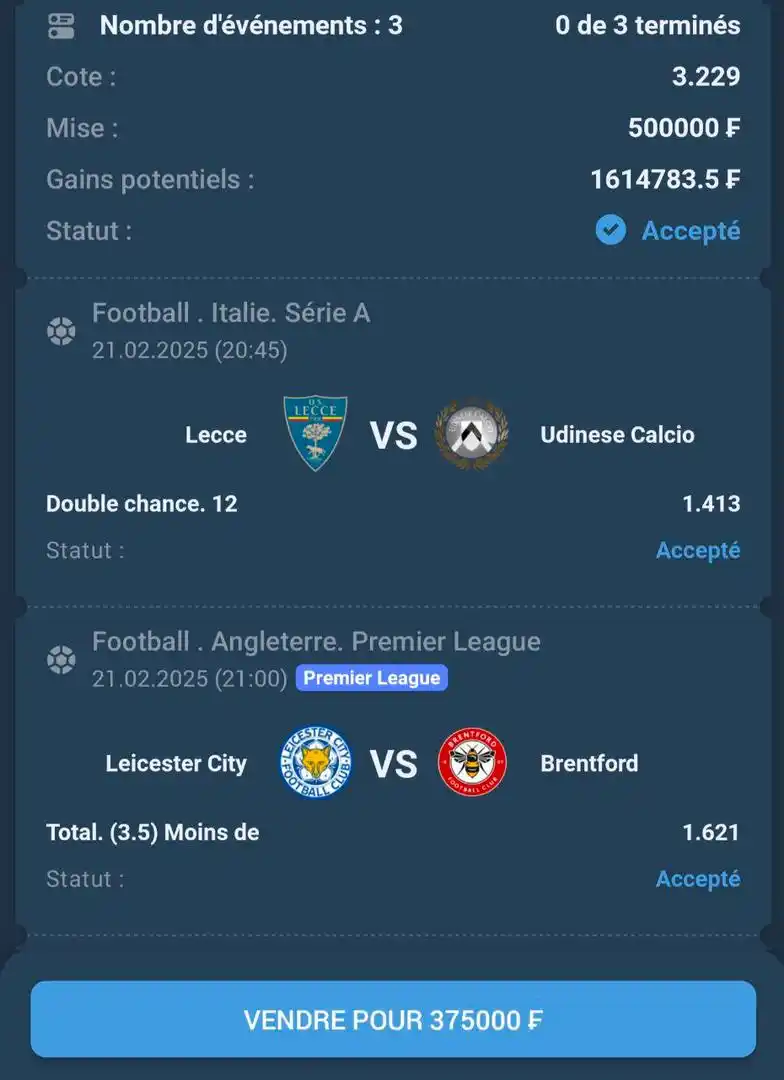Click the blue checkmark next to Accepté
Image resolution: width=784 pixels, height=1080 pixels.
click(x=610, y=230)
